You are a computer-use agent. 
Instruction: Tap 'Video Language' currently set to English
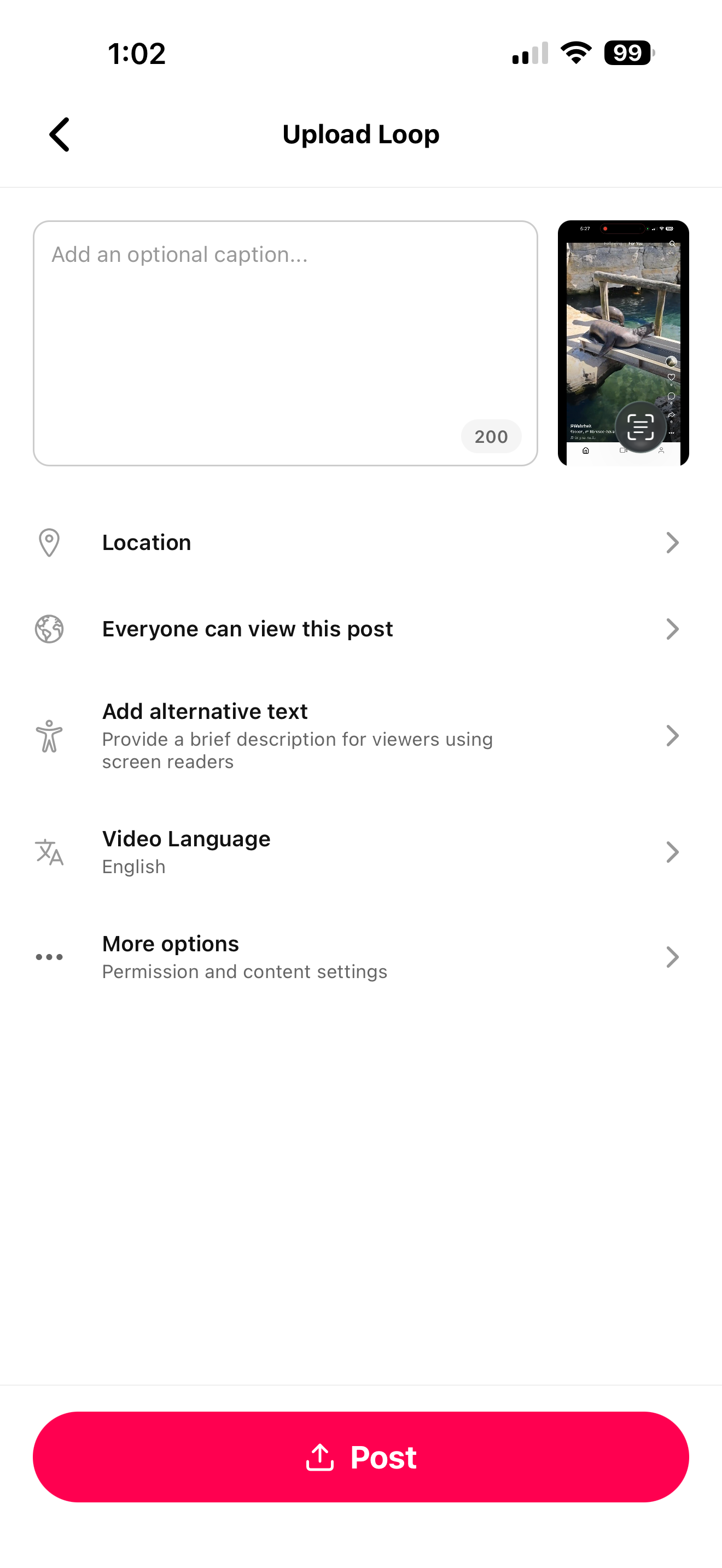(187, 839)
